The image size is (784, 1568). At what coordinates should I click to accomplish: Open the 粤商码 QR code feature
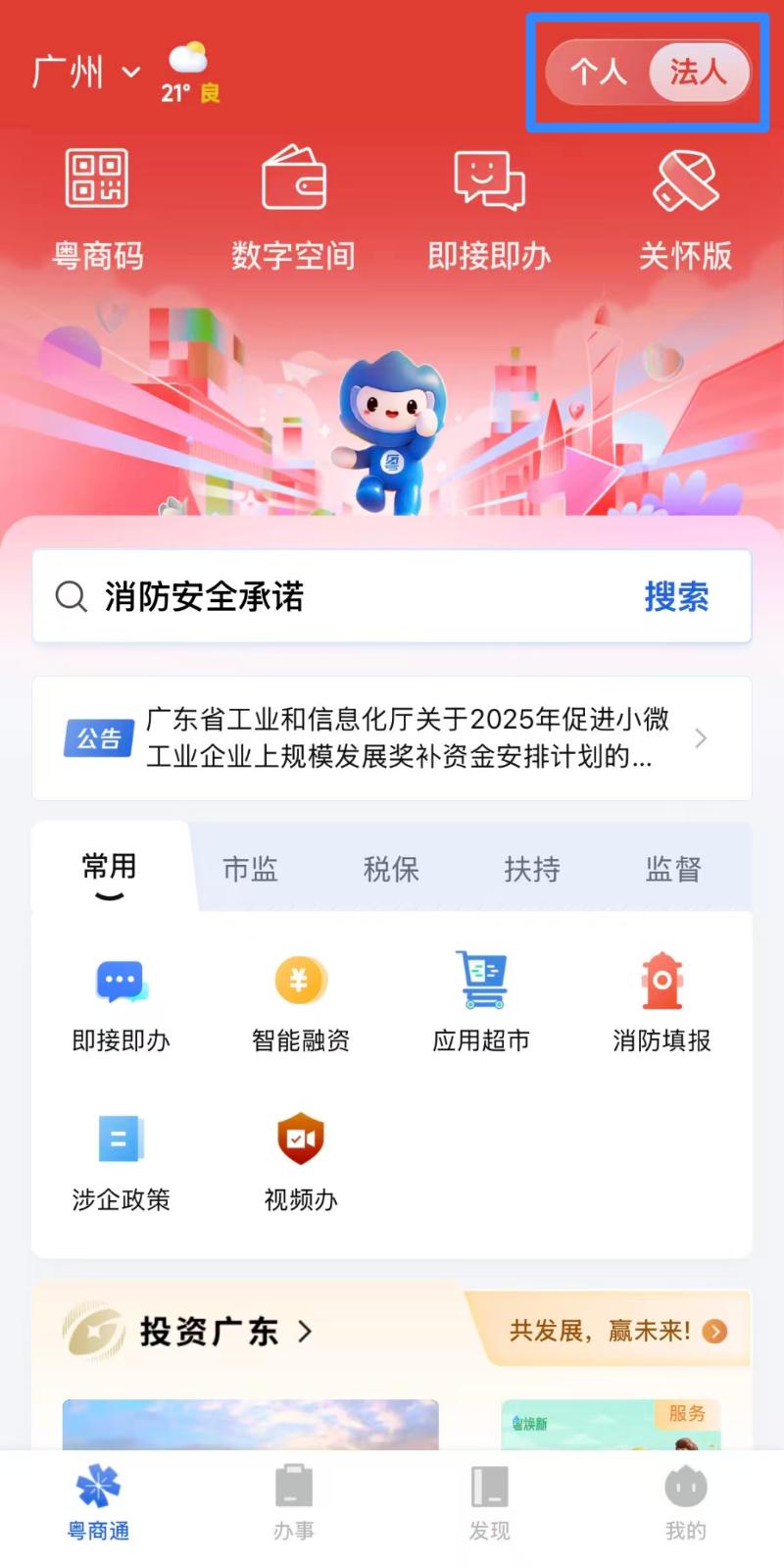pos(97,203)
